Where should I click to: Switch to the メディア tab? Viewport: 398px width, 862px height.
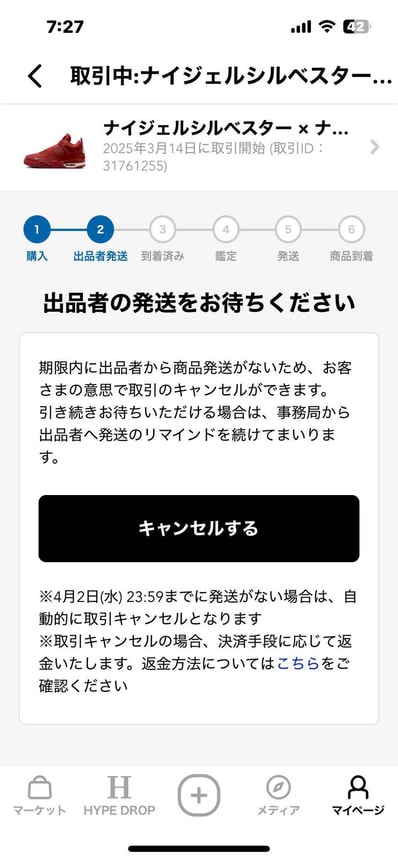click(x=279, y=795)
